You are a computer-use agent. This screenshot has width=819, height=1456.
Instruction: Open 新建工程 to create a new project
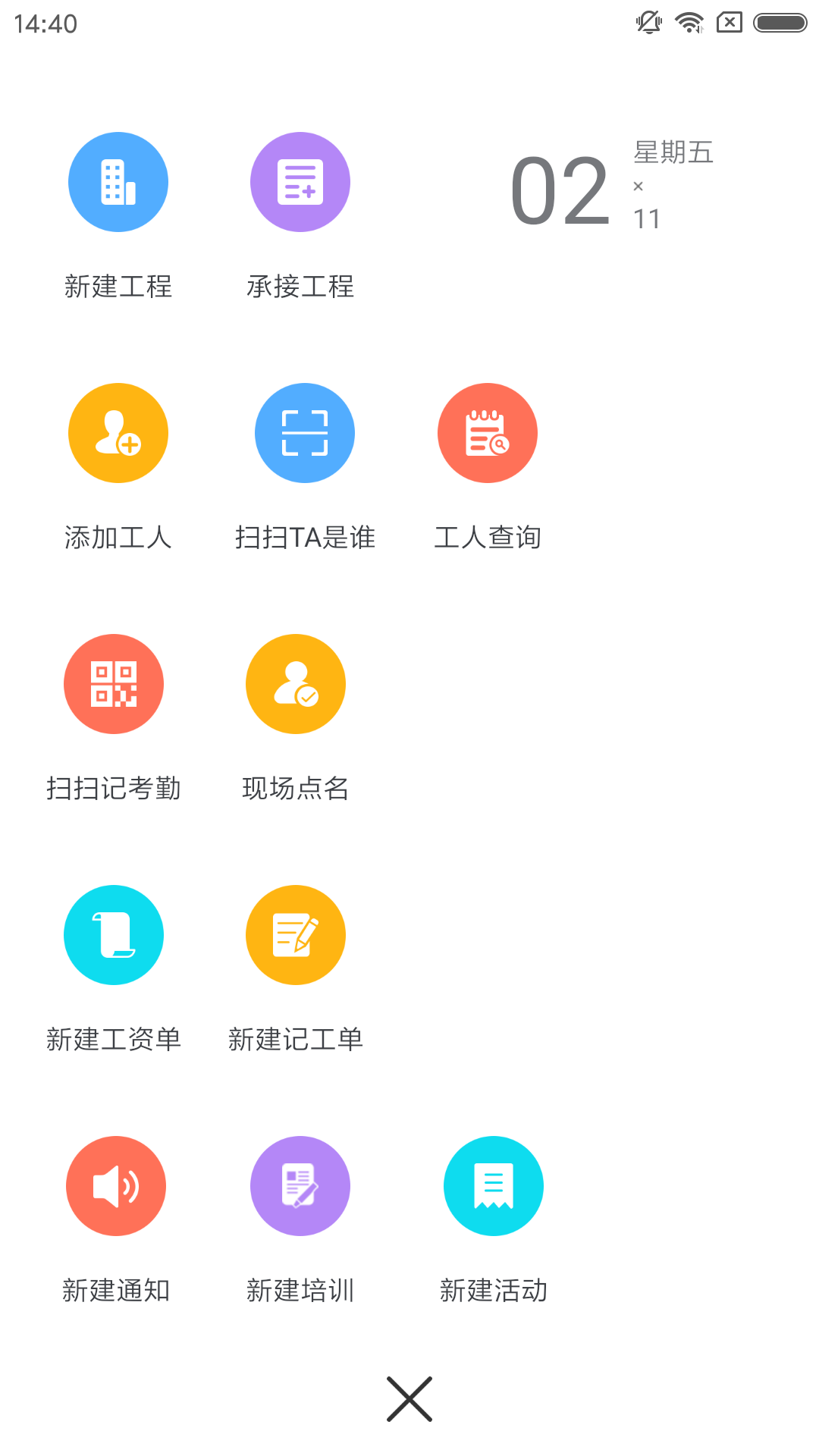coord(118,181)
